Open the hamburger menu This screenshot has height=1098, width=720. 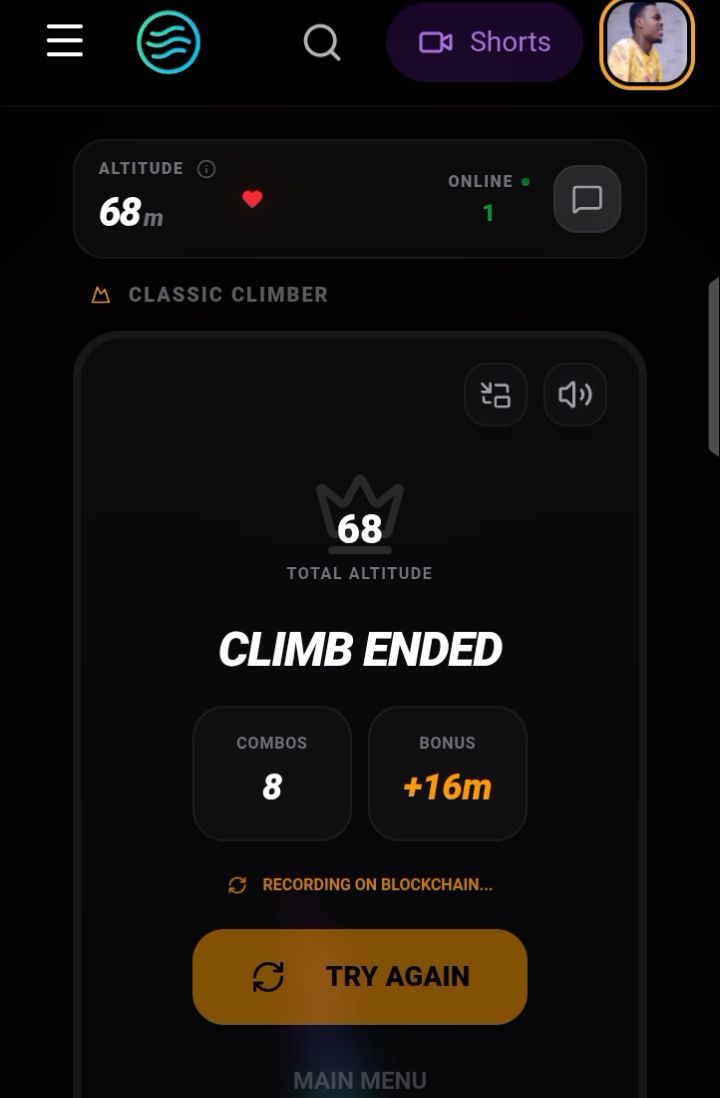point(65,41)
